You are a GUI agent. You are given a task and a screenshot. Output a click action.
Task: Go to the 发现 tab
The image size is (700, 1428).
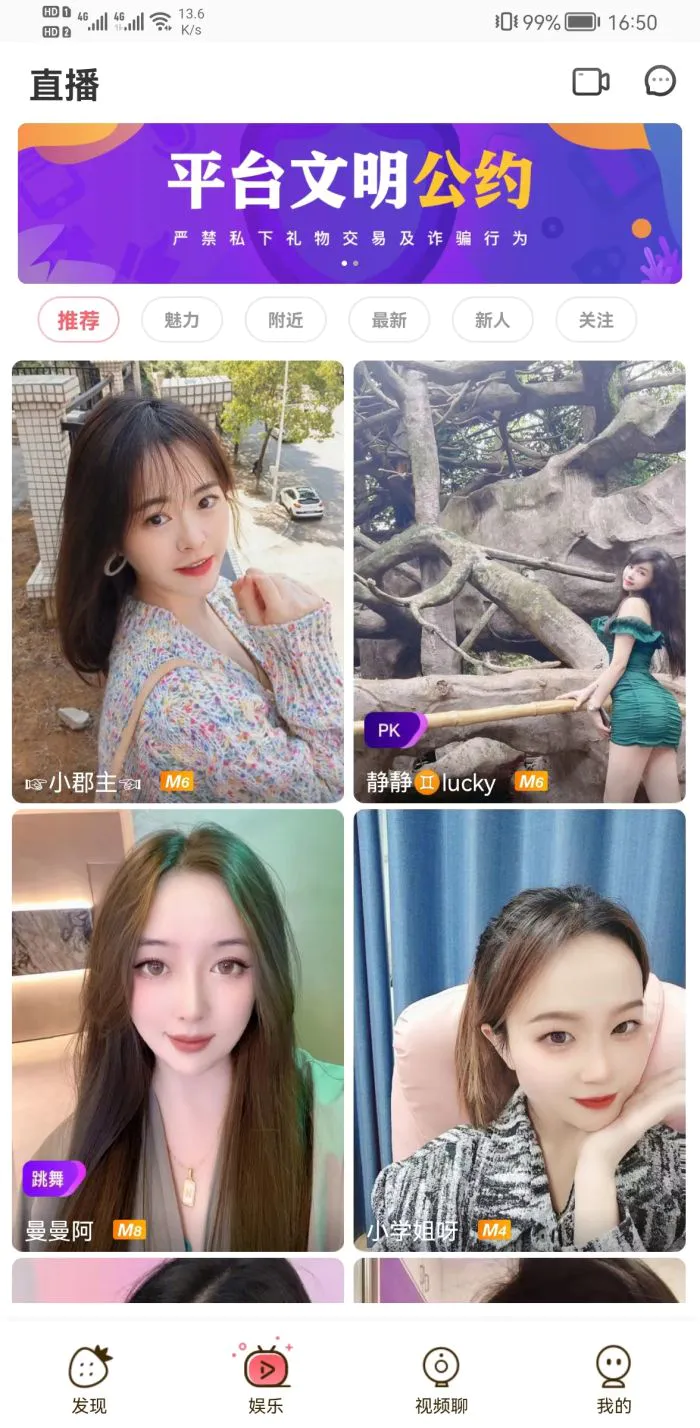pyautogui.click(x=89, y=1380)
